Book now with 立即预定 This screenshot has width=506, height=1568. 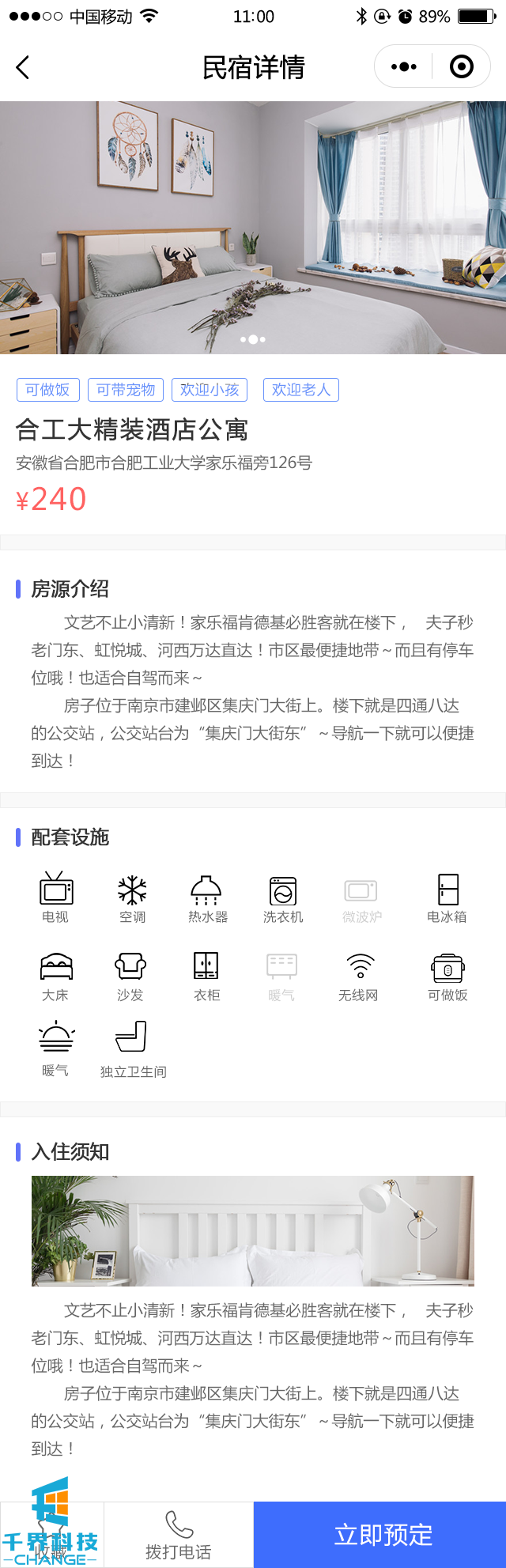(383, 1535)
